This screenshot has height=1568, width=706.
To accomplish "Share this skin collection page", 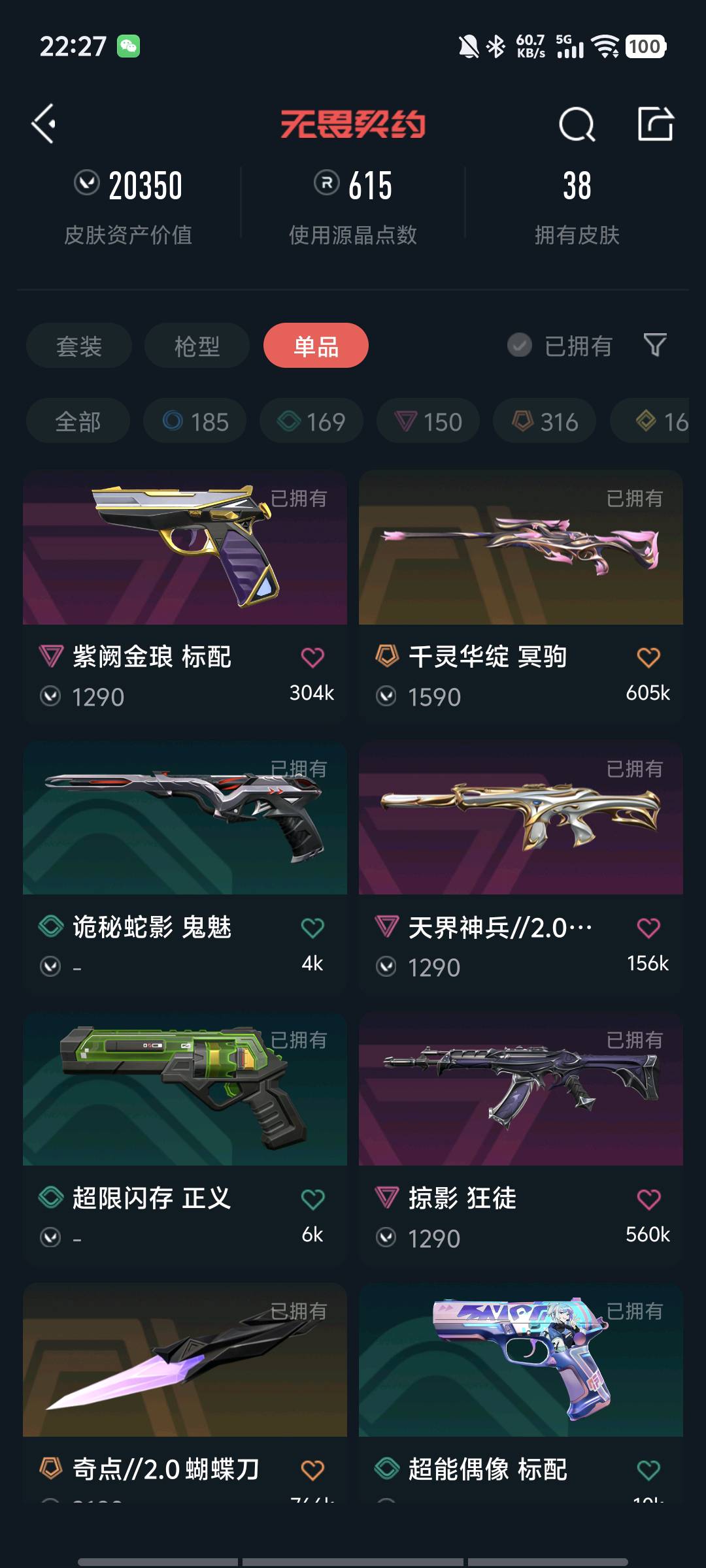I will [655, 123].
